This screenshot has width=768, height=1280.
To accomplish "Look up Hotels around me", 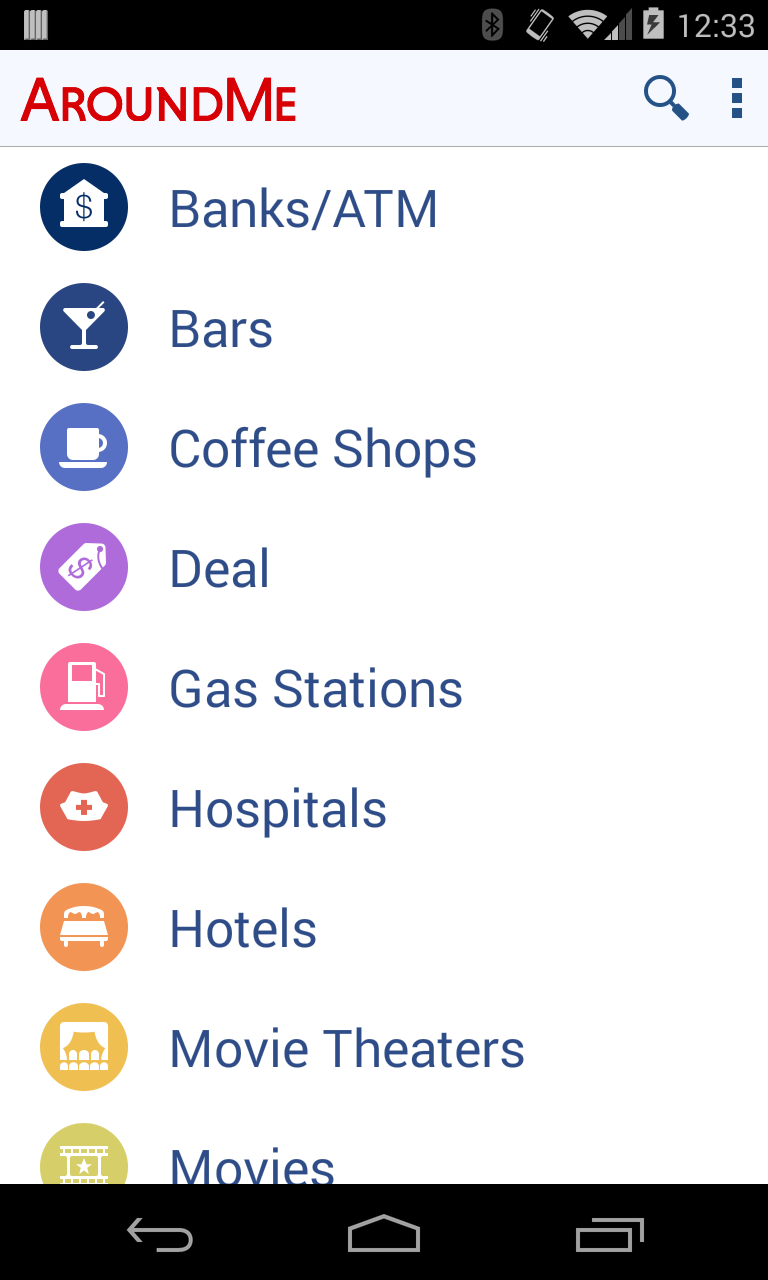I will (x=243, y=929).
